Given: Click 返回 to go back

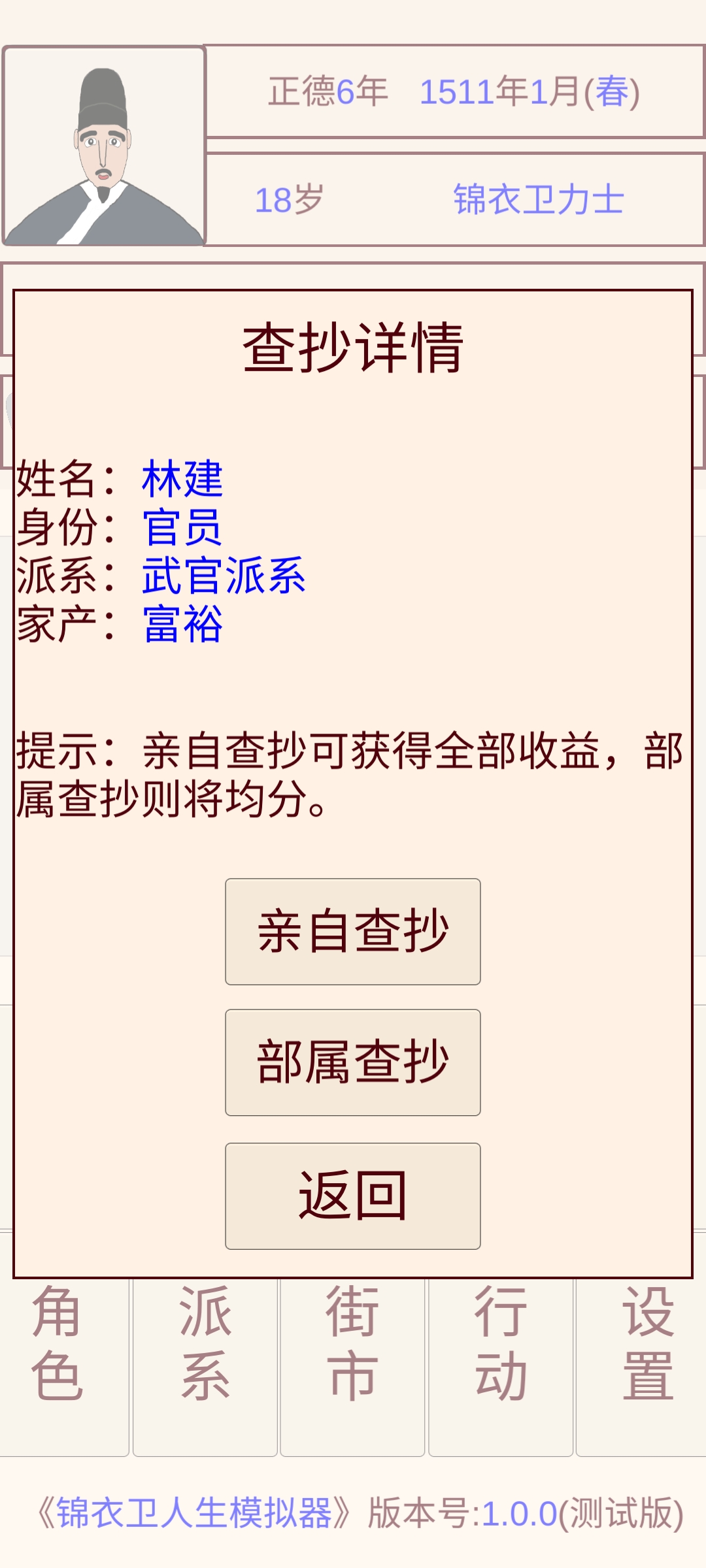Looking at the screenshot, I should (x=353, y=1196).
